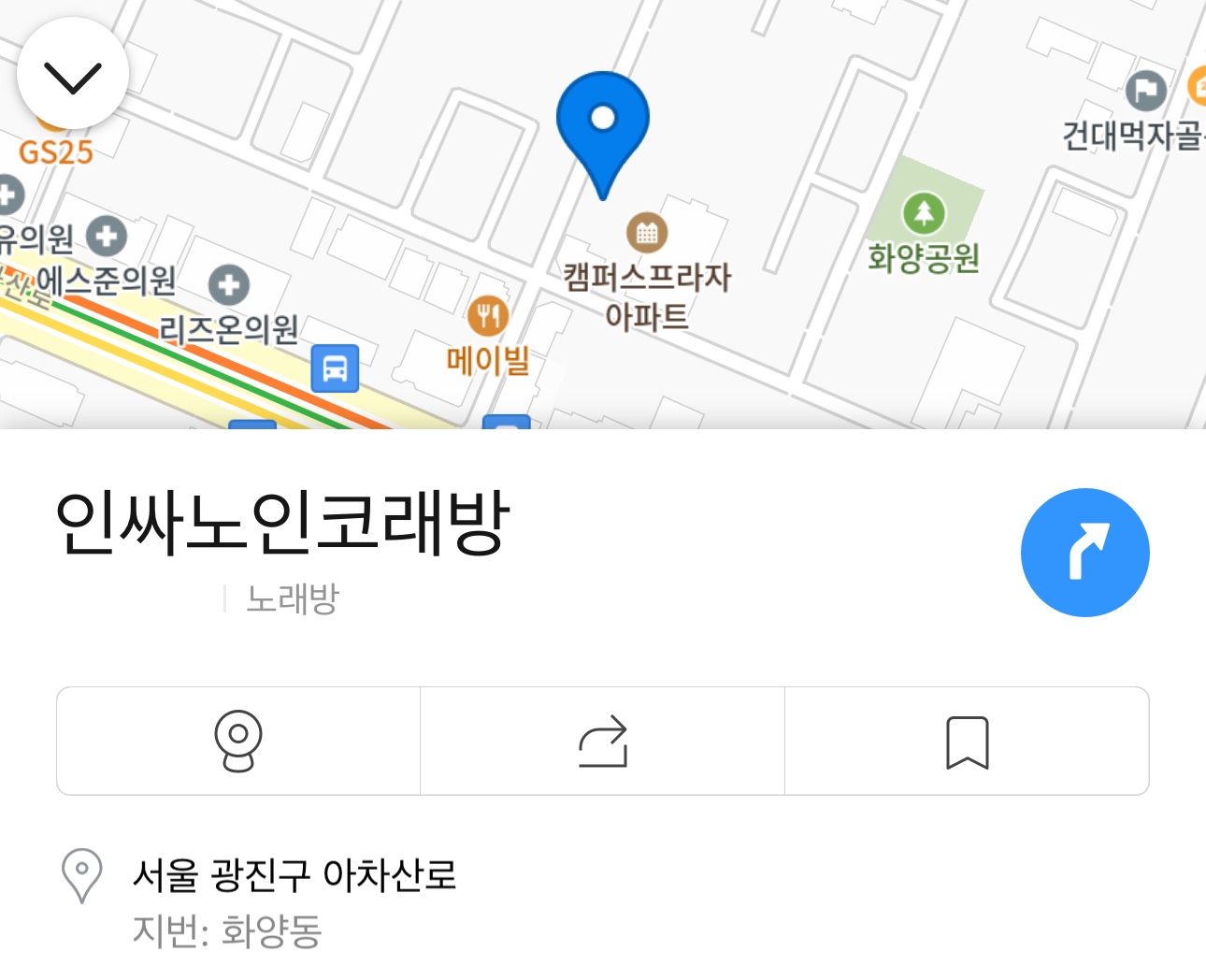Select the GS25 store marker
The image size is (1206, 980).
coord(56,150)
